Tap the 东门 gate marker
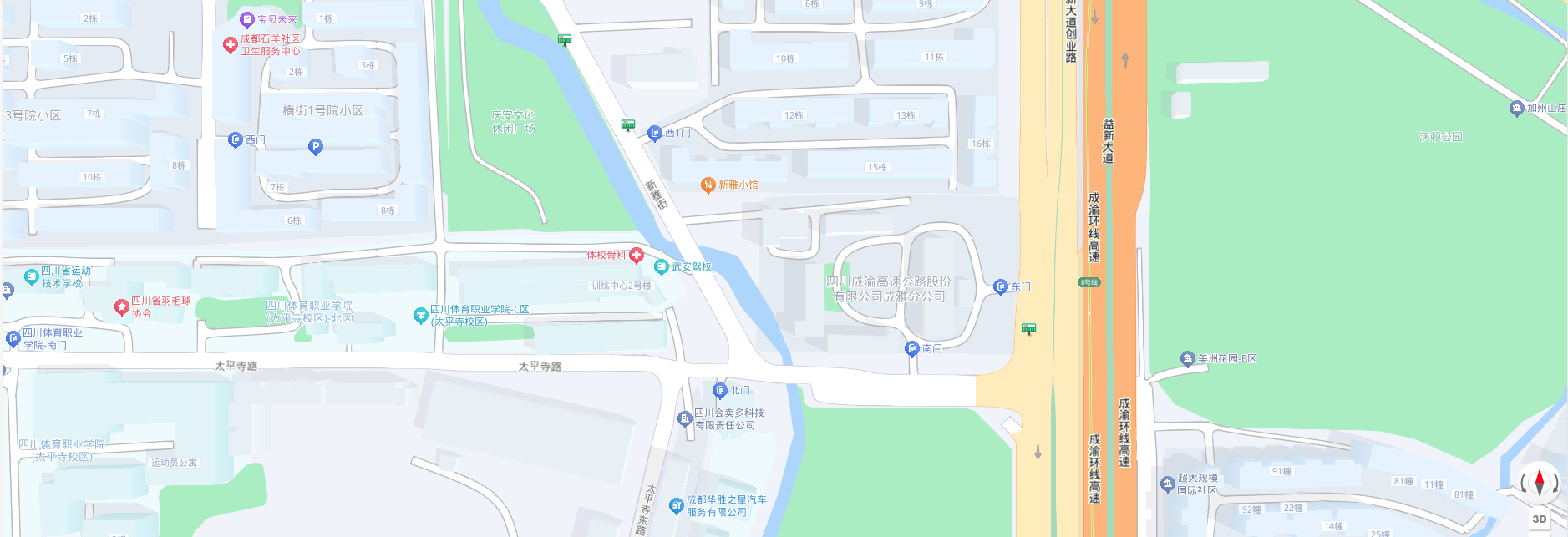 (x=1001, y=287)
